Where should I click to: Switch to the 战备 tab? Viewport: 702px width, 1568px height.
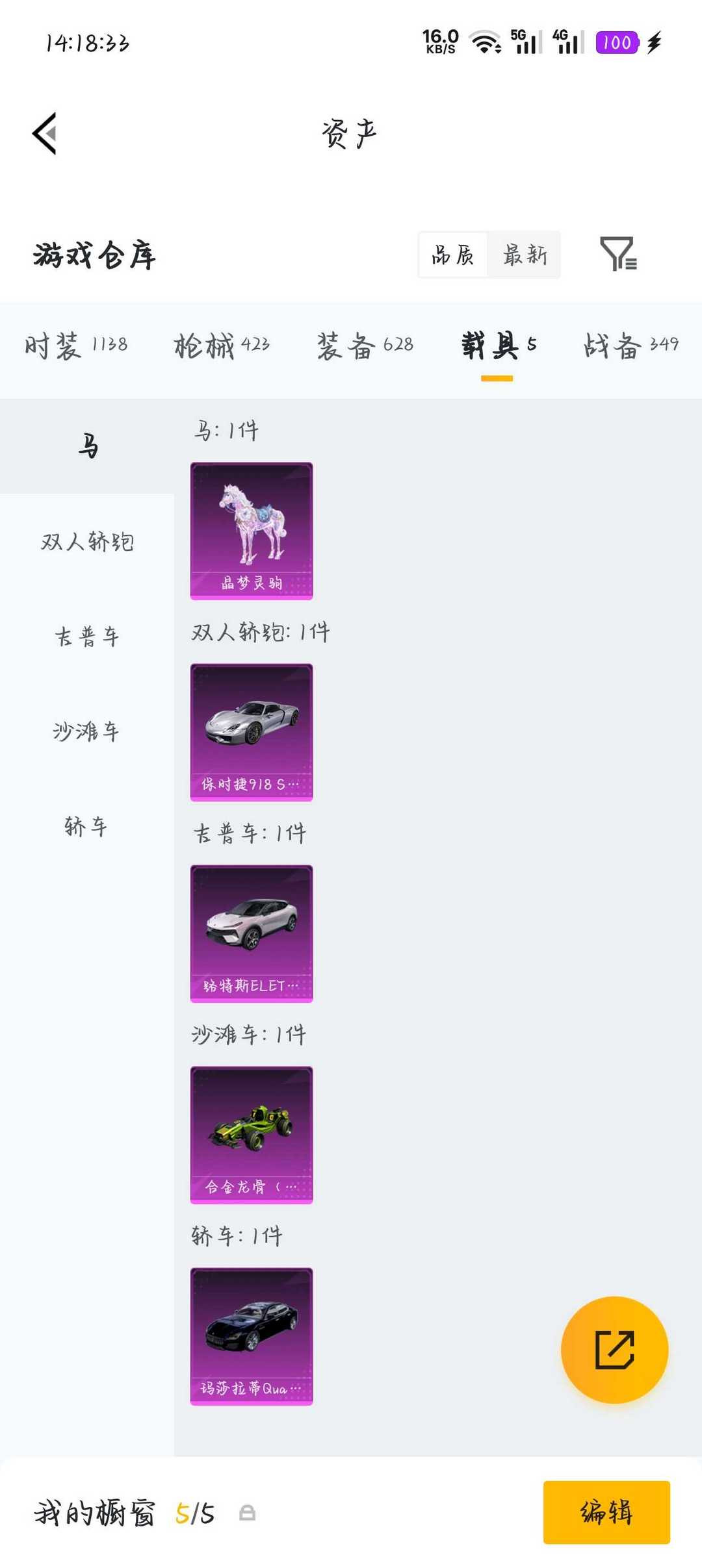pos(630,346)
